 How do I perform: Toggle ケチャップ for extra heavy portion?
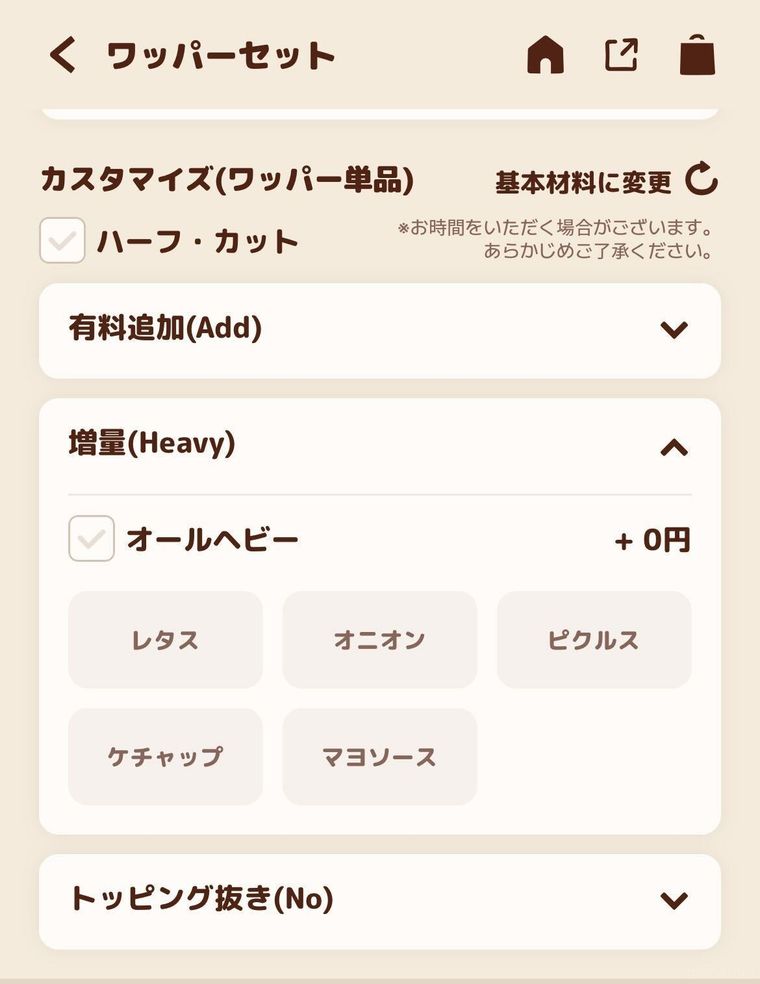pyautogui.click(x=165, y=756)
